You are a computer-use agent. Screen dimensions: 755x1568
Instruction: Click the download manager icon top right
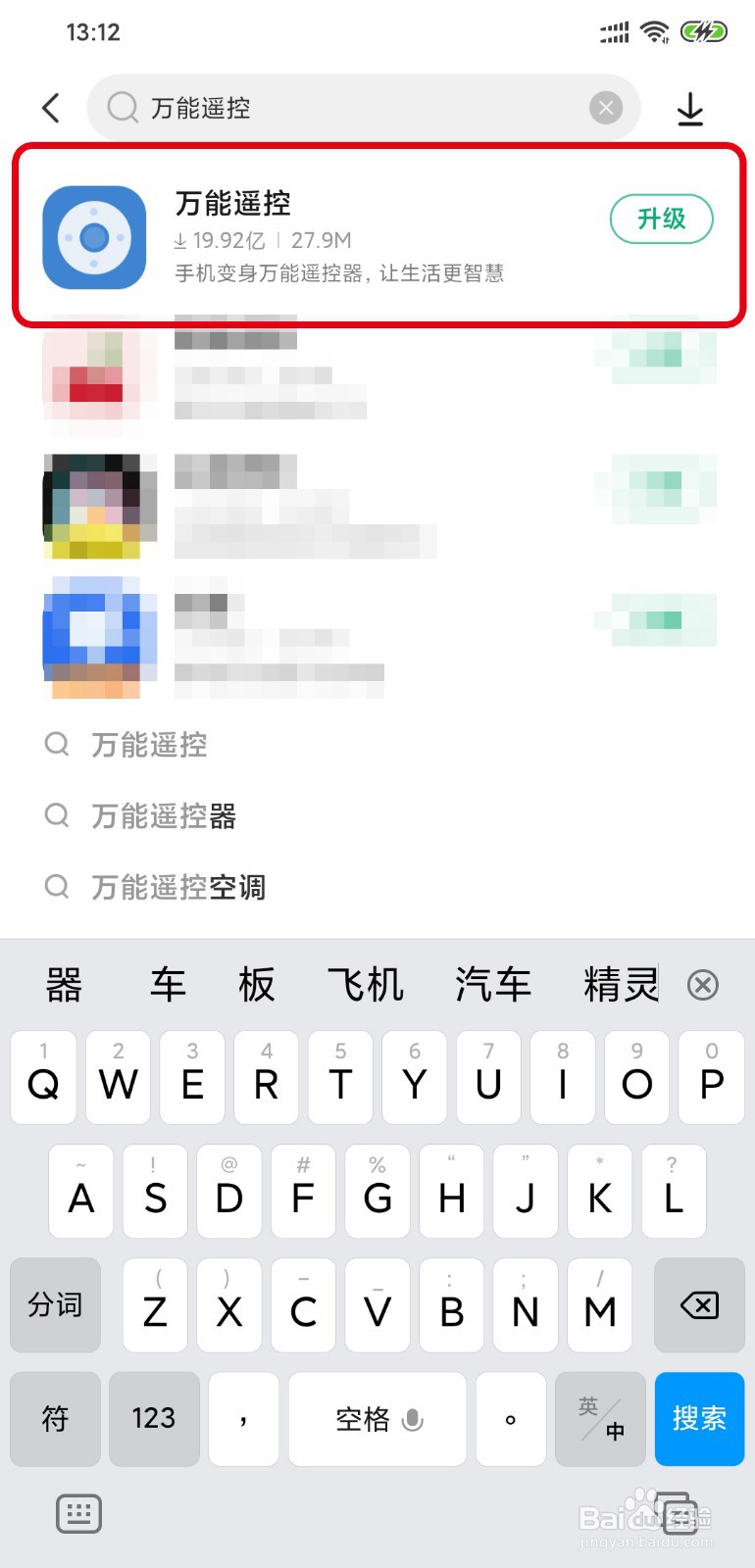pos(691,109)
